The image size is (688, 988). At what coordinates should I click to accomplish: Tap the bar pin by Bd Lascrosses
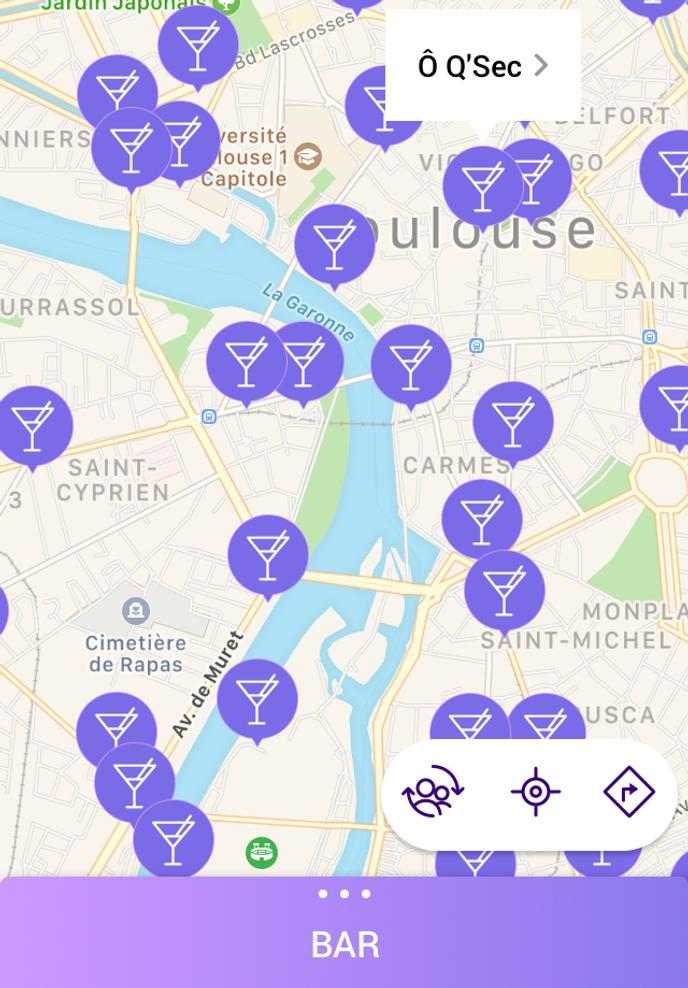198,45
